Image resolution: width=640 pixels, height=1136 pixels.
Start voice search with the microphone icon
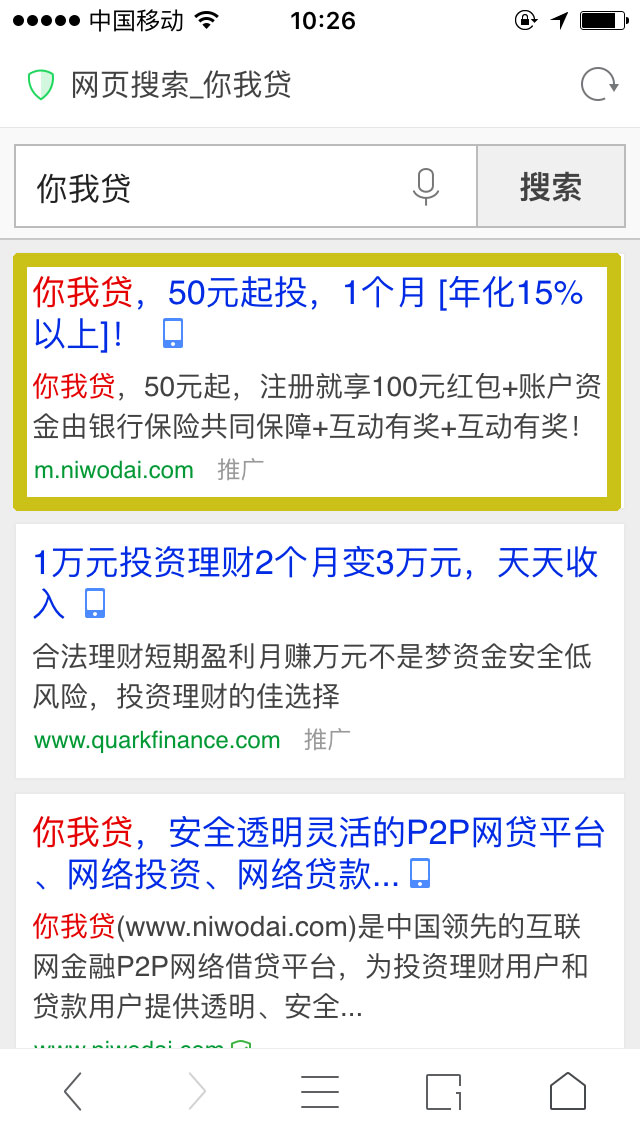point(425,187)
